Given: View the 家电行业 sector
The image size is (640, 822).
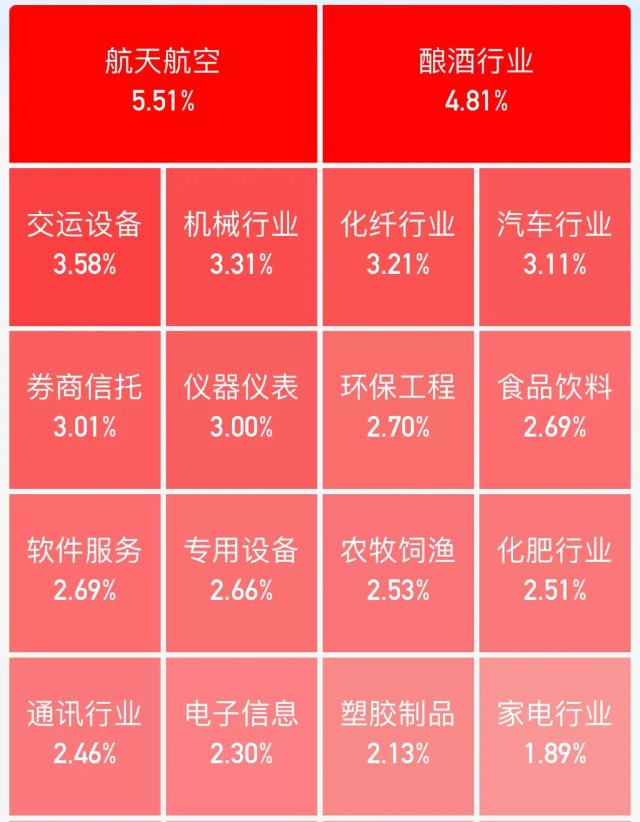Looking at the screenshot, I should (x=555, y=736).
